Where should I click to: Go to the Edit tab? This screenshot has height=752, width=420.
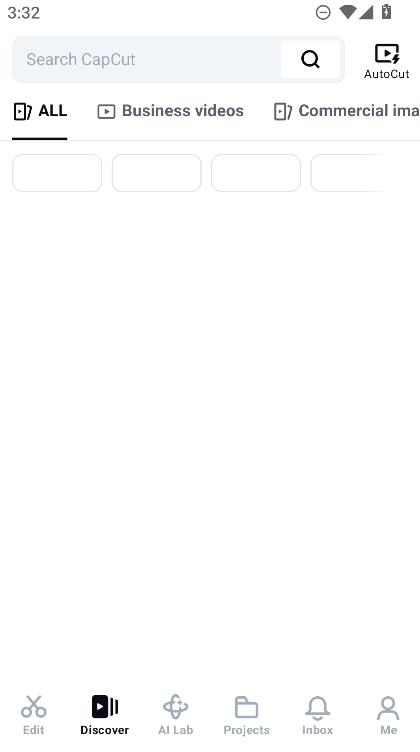tap(34, 715)
